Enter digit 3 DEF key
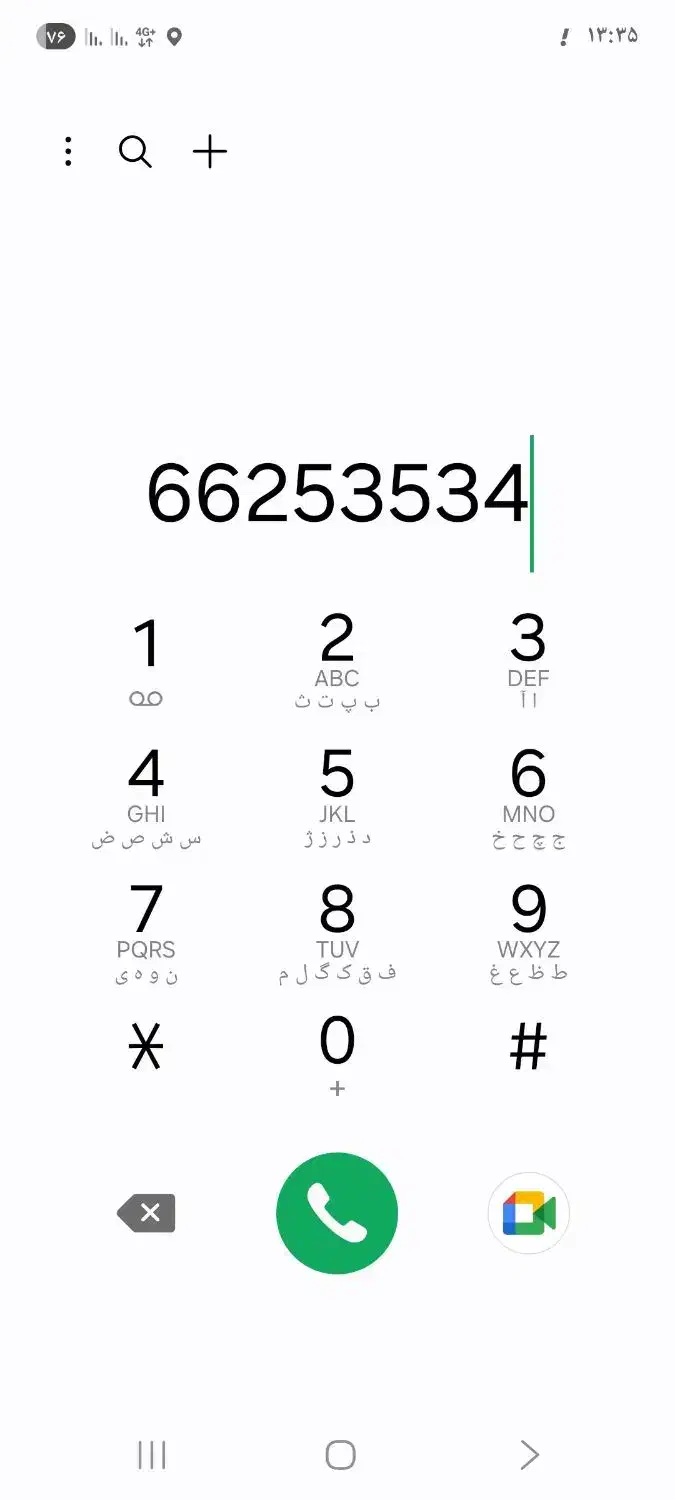The height and width of the screenshot is (1500, 675). pos(528,660)
